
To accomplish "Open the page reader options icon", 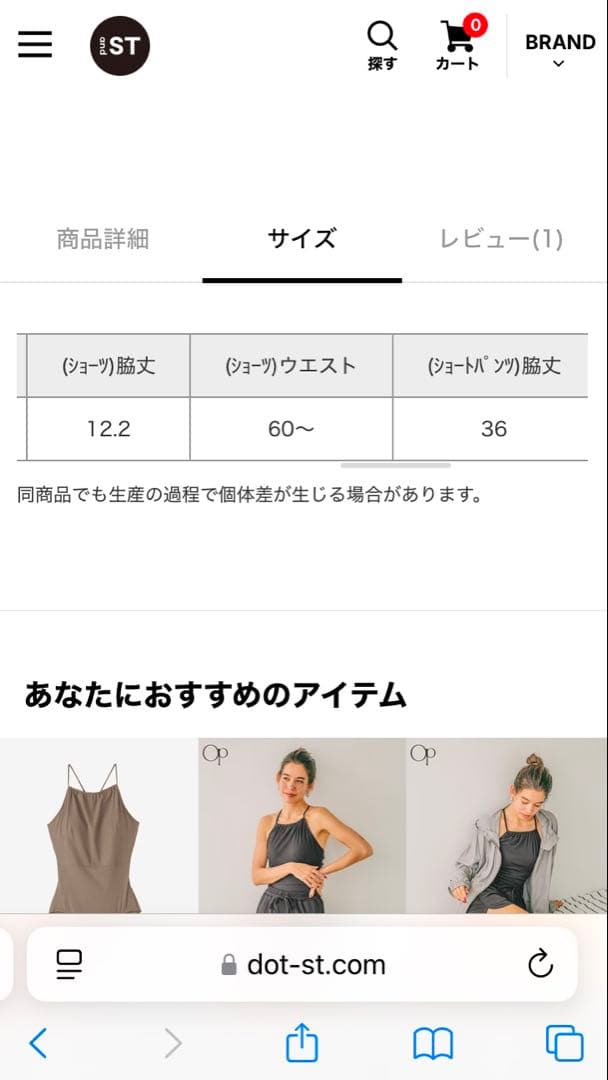I will click(x=69, y=964).
